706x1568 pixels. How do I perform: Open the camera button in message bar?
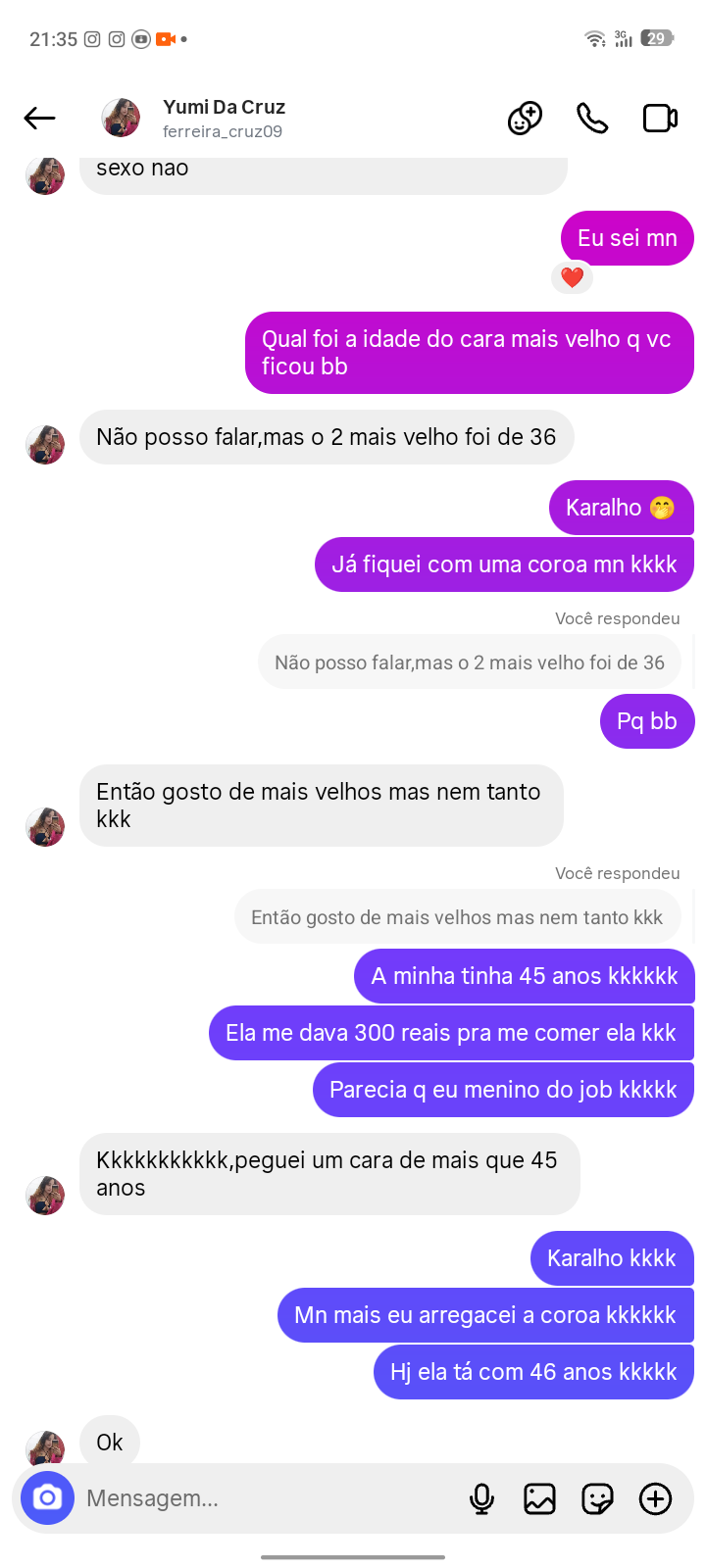coord(47,1497)
